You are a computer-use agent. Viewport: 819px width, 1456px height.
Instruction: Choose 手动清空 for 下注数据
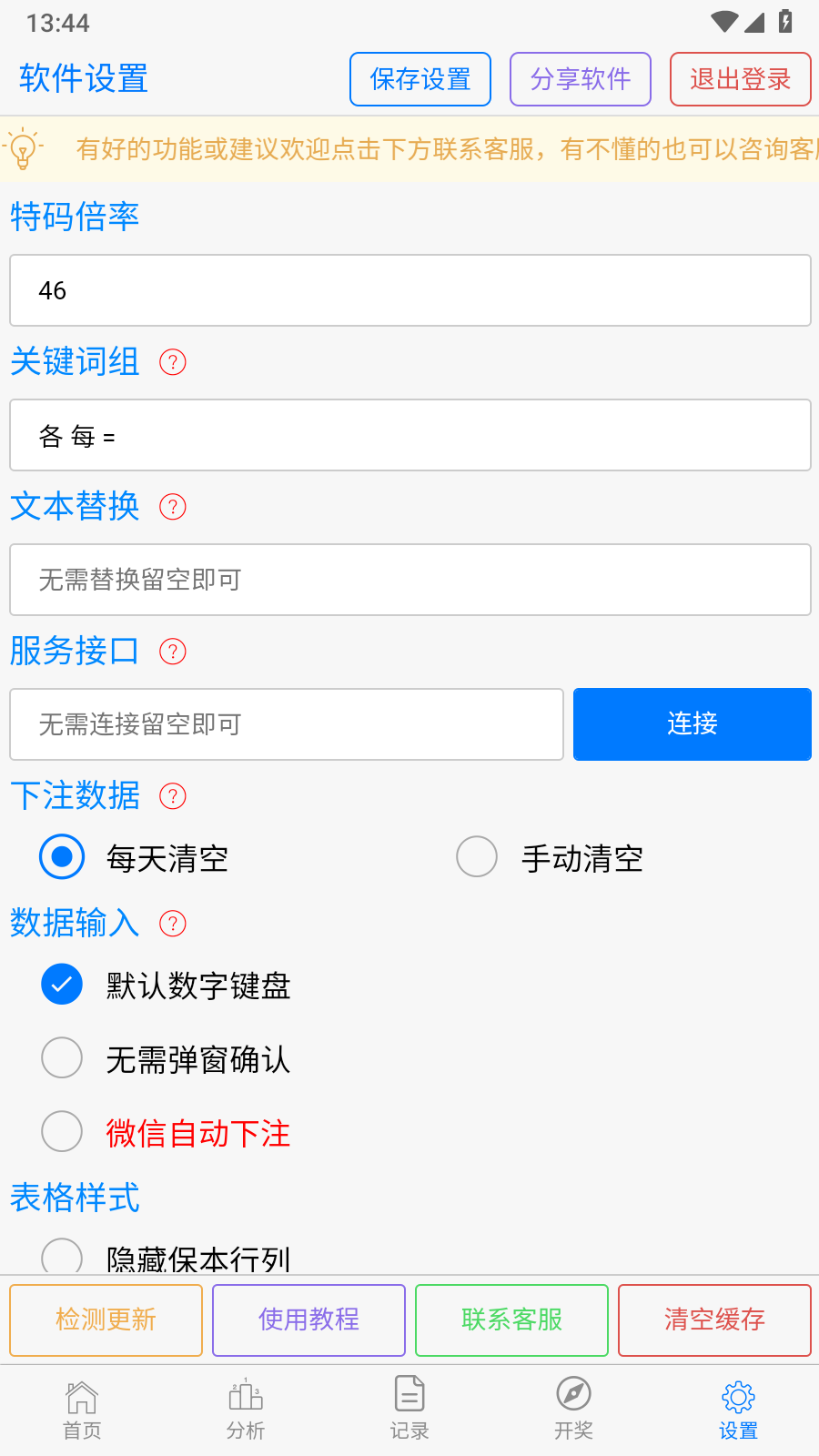(x=477, y=856)
